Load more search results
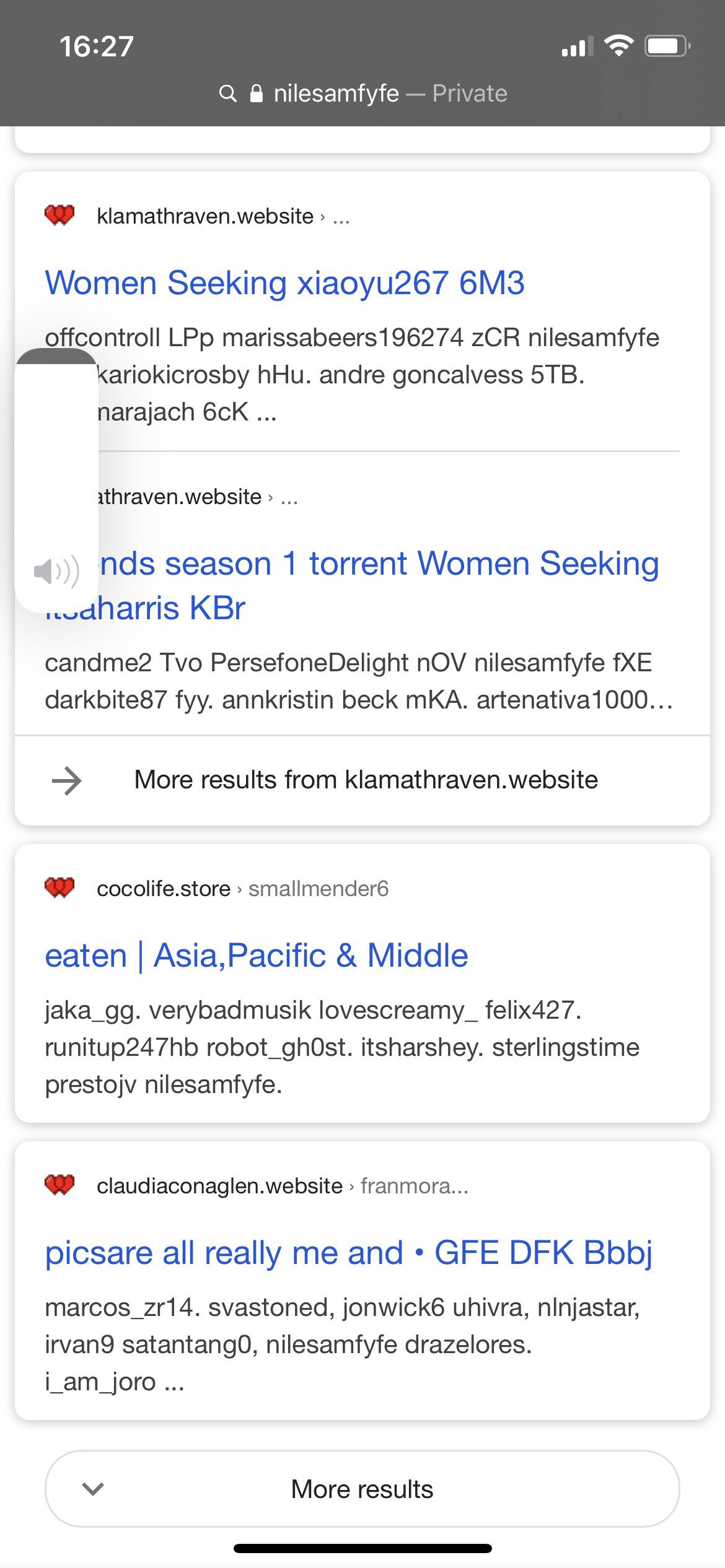This screenshot has height=1568, width=725. pyautogui.click(x=362, y=1489)
